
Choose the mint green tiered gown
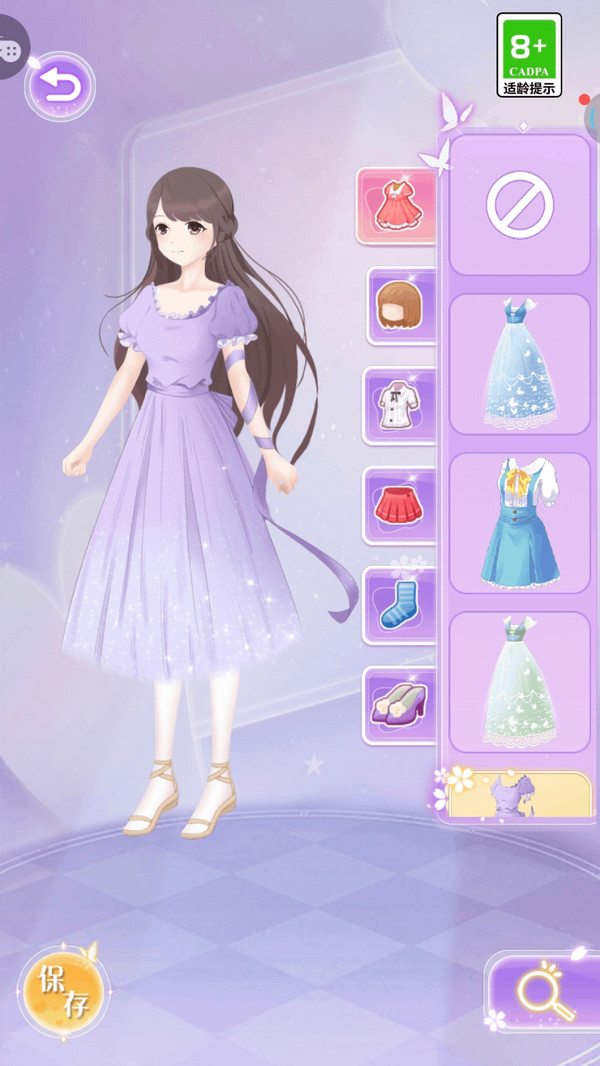(519, 681)
